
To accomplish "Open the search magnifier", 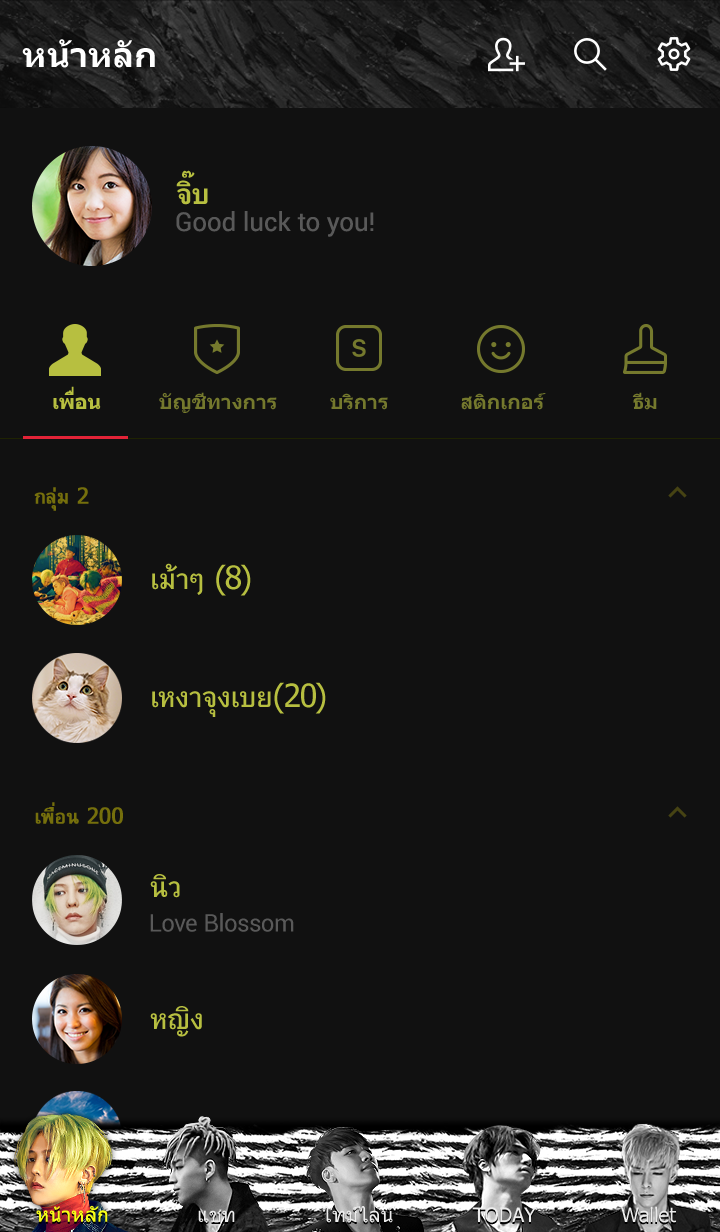I will (590, 55).
